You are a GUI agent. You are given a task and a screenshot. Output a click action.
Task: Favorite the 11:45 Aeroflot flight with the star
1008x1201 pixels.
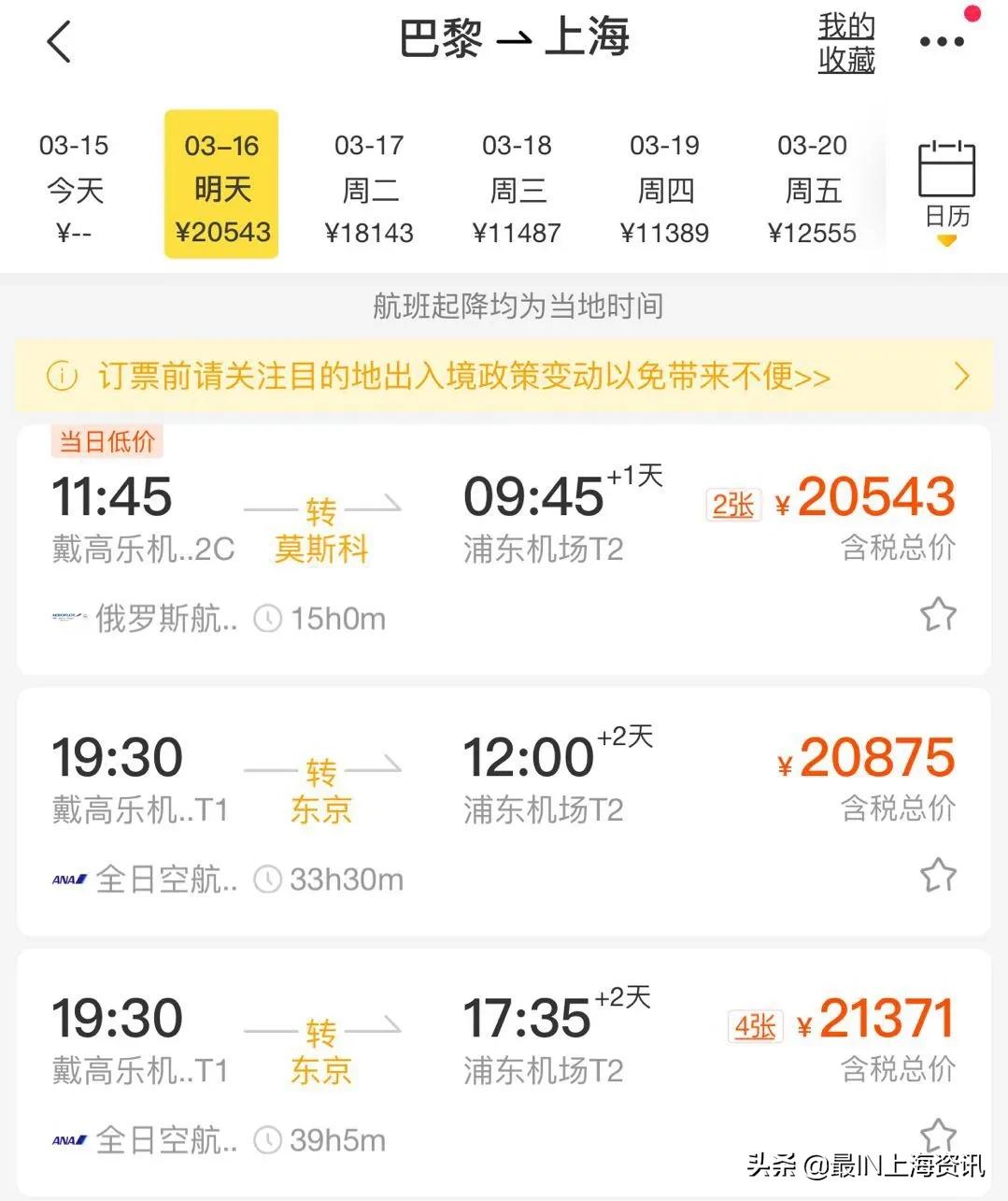[937, 614]
